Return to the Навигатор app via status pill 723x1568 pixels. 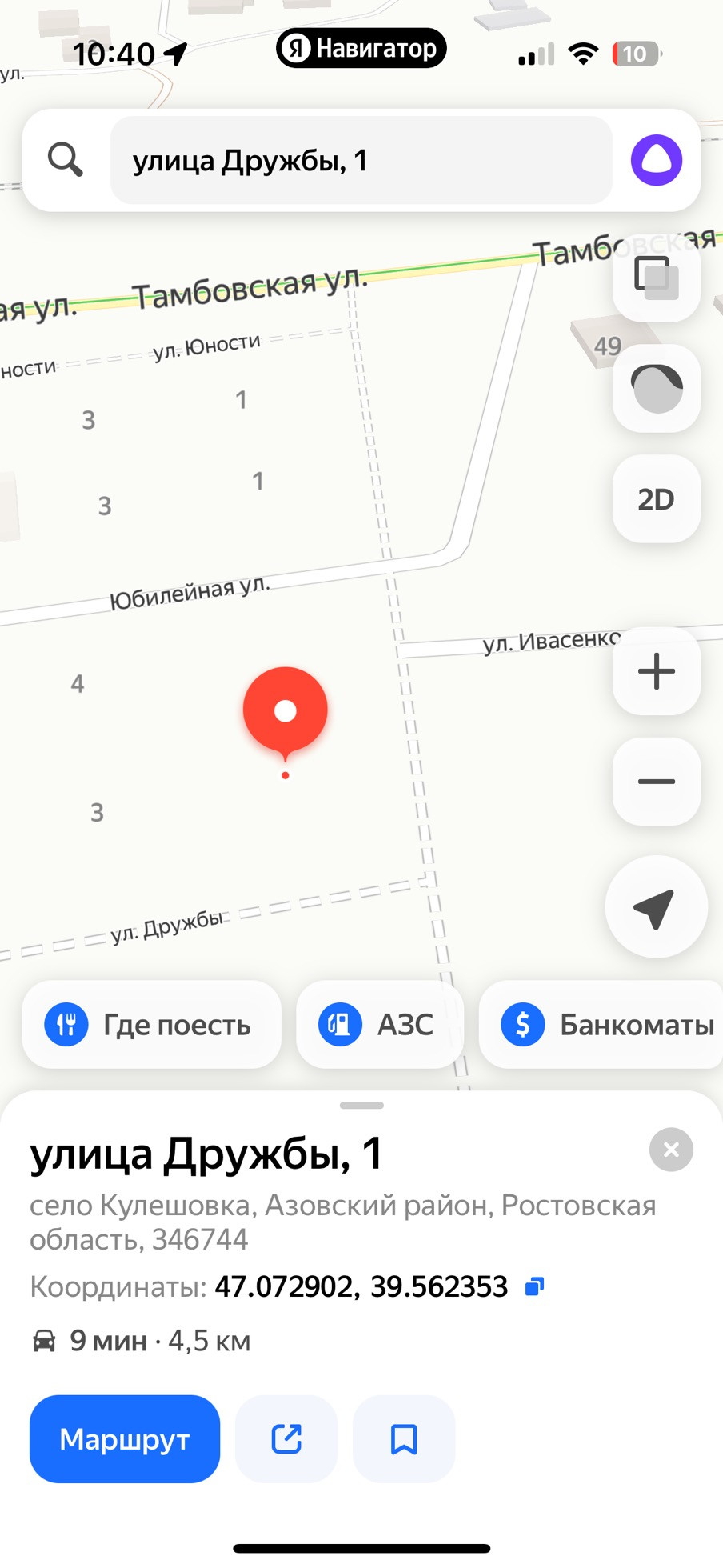click(x=361, y=49)
